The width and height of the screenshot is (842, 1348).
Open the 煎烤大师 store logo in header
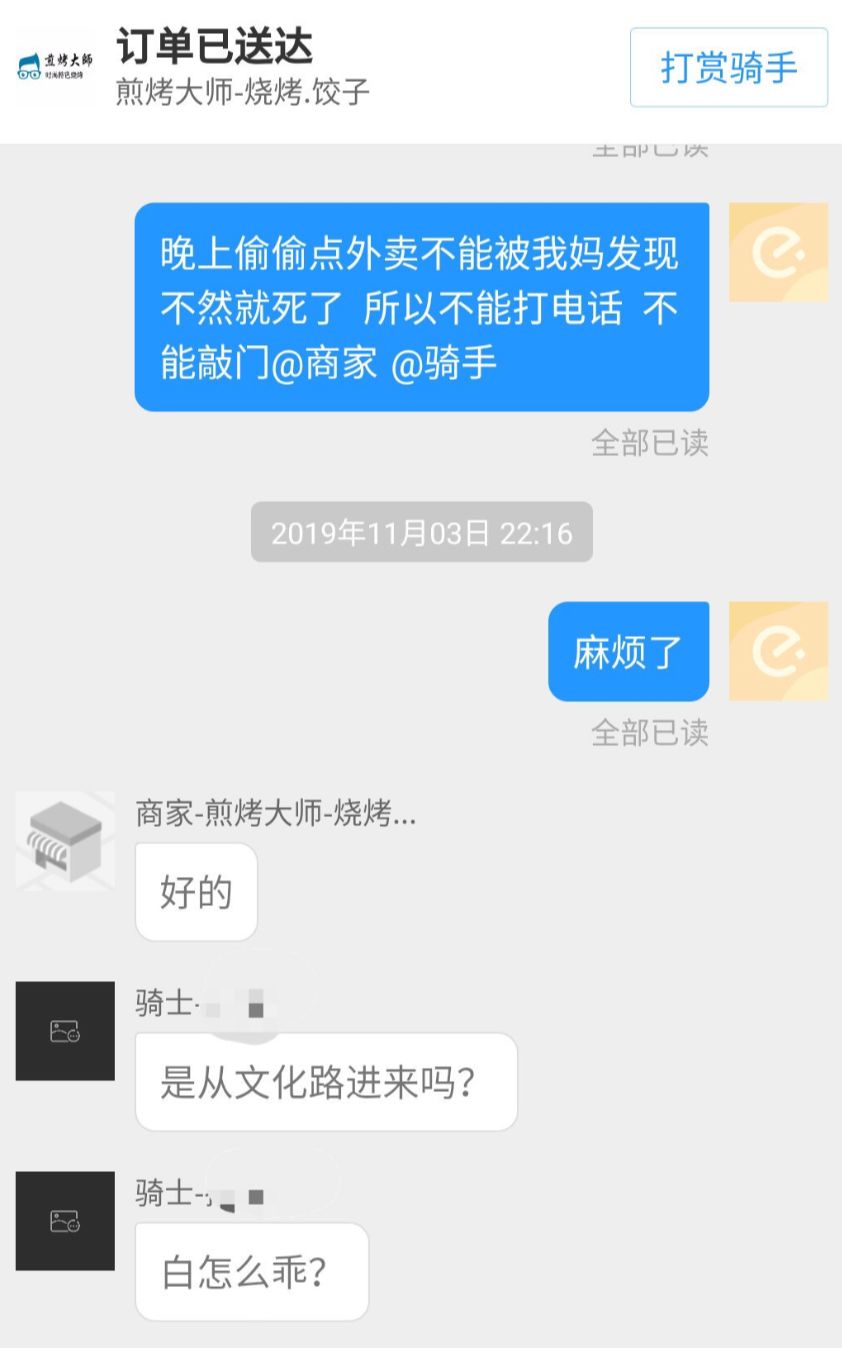click(55, 68)
